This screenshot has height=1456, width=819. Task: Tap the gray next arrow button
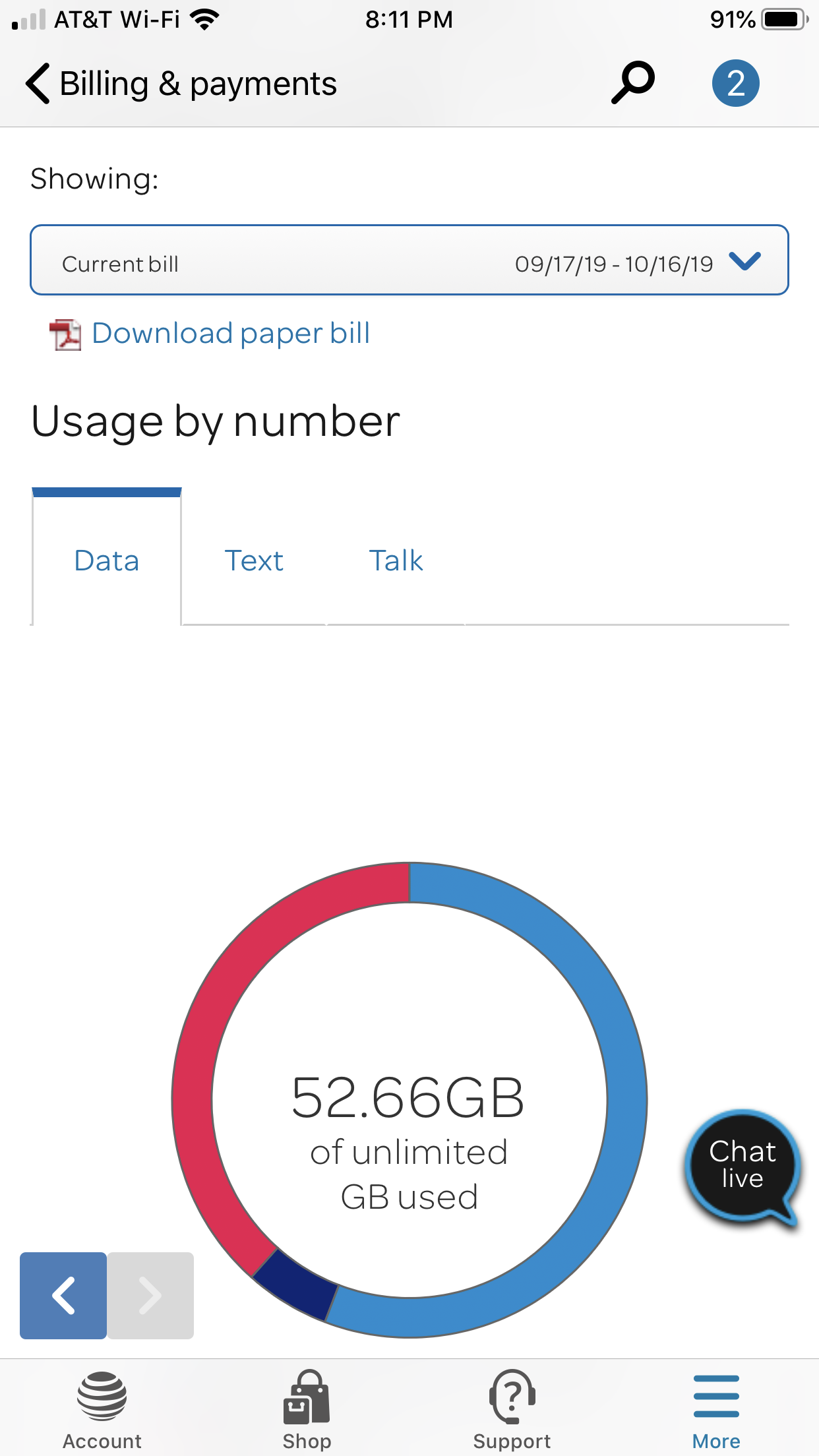click(150, 1296)
